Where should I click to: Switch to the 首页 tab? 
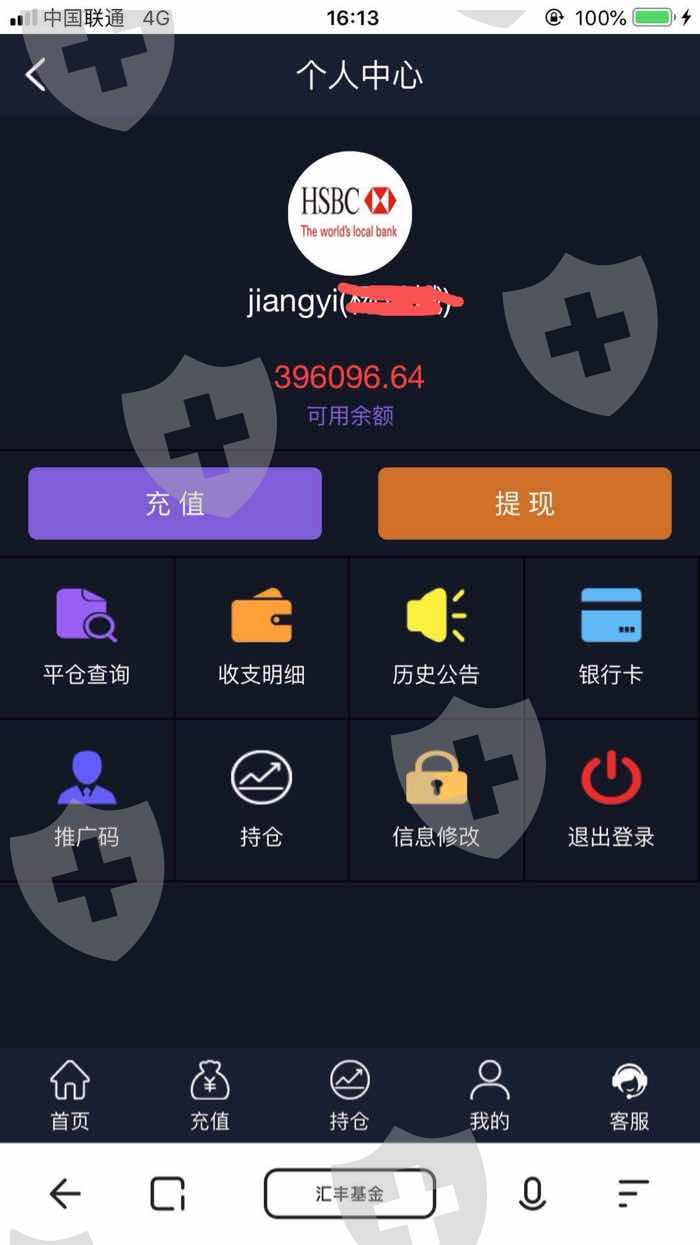point(70,1096)
